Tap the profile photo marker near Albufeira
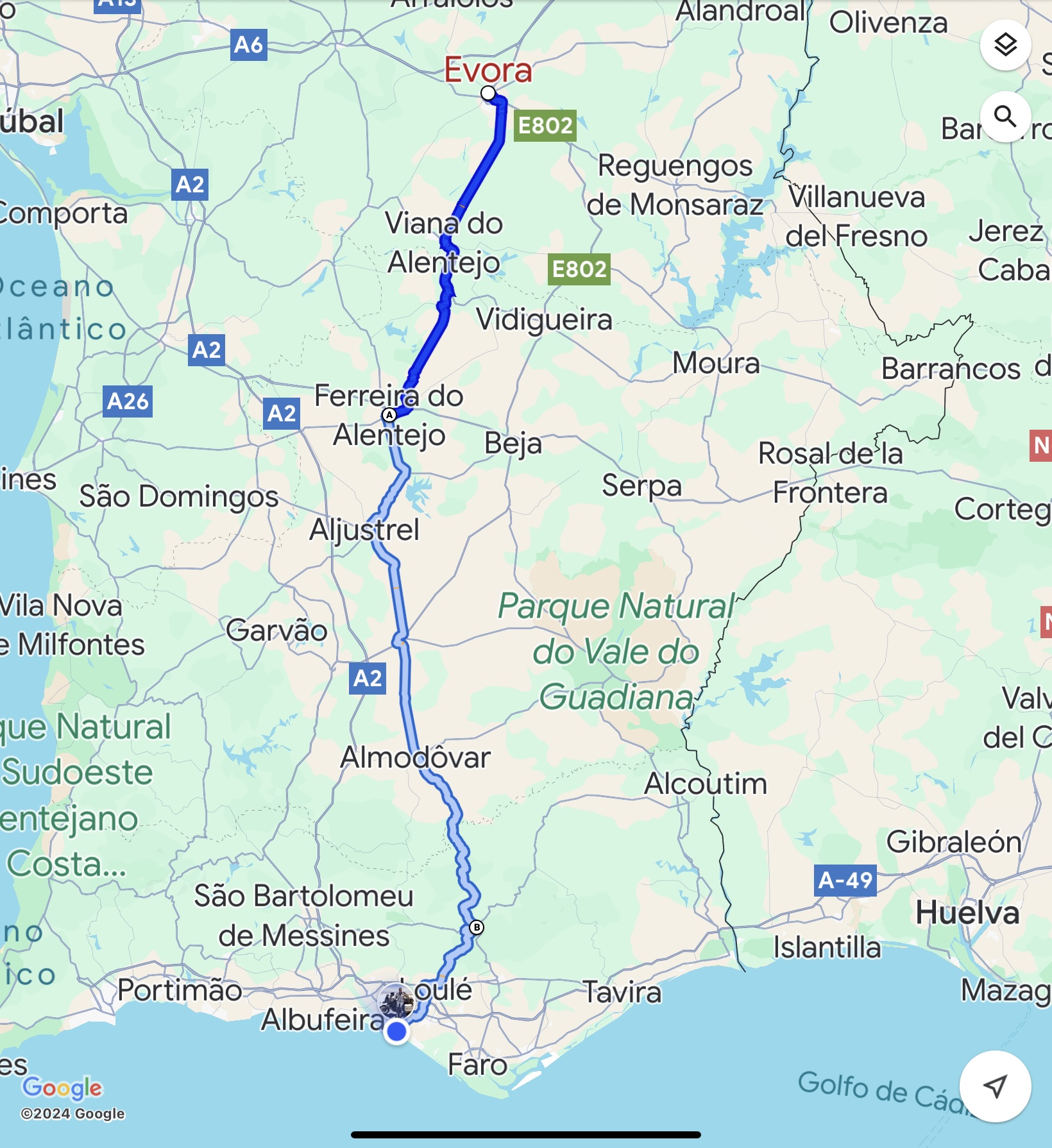Viewport: 1052px width, 1148px height. tap(396, 1000)
